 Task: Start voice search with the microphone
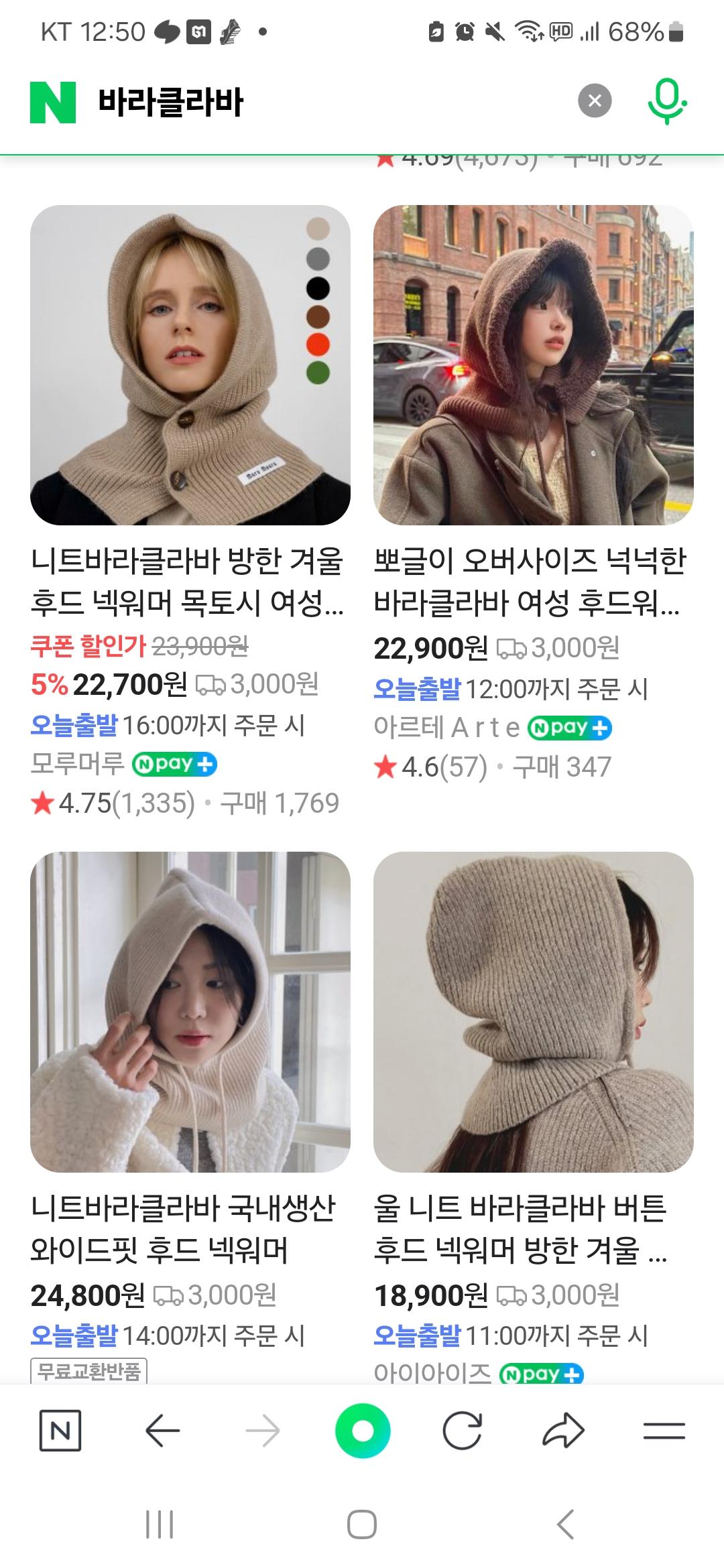(666, 101)
